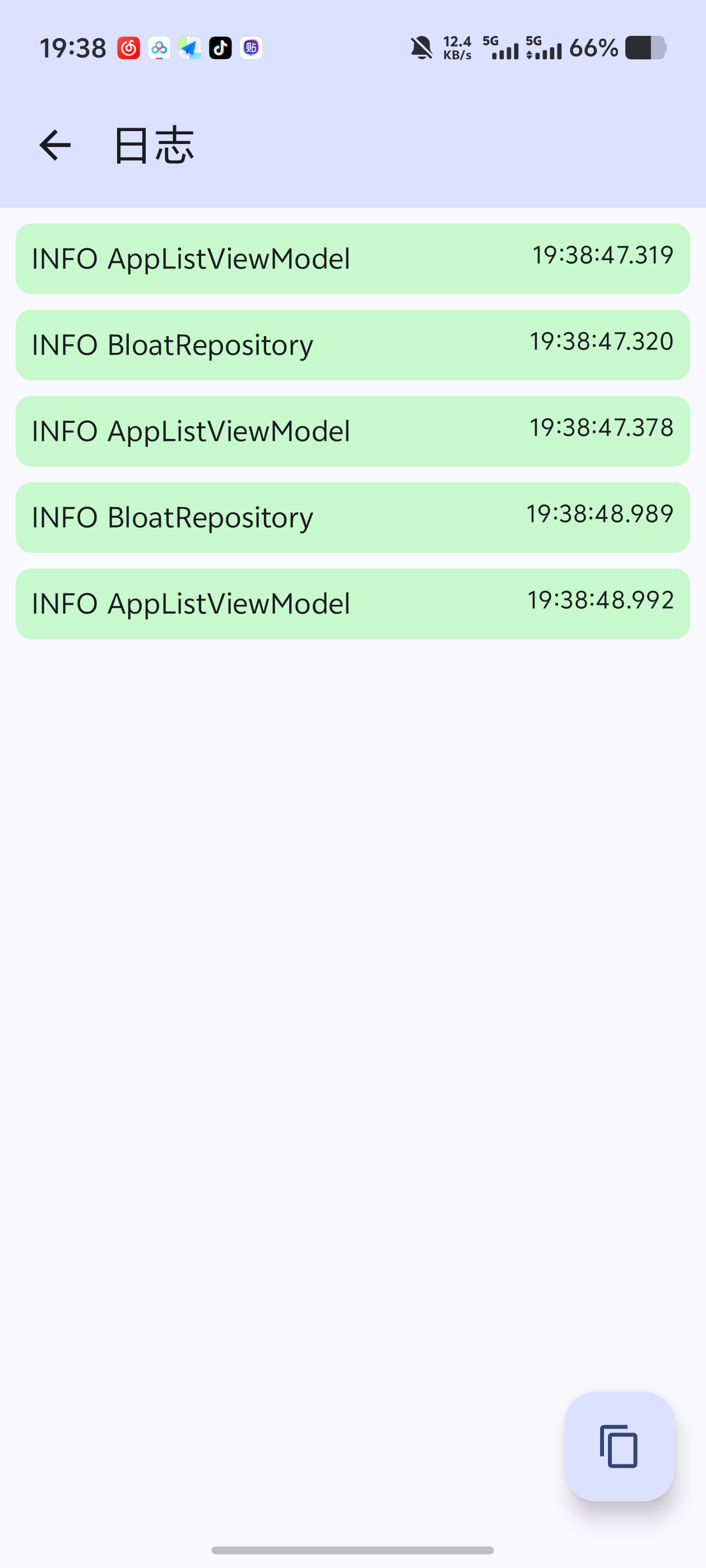Go back from the 日志 screen
The width and height of the screenshot is (706, 1568).
[x=55, y=145]
